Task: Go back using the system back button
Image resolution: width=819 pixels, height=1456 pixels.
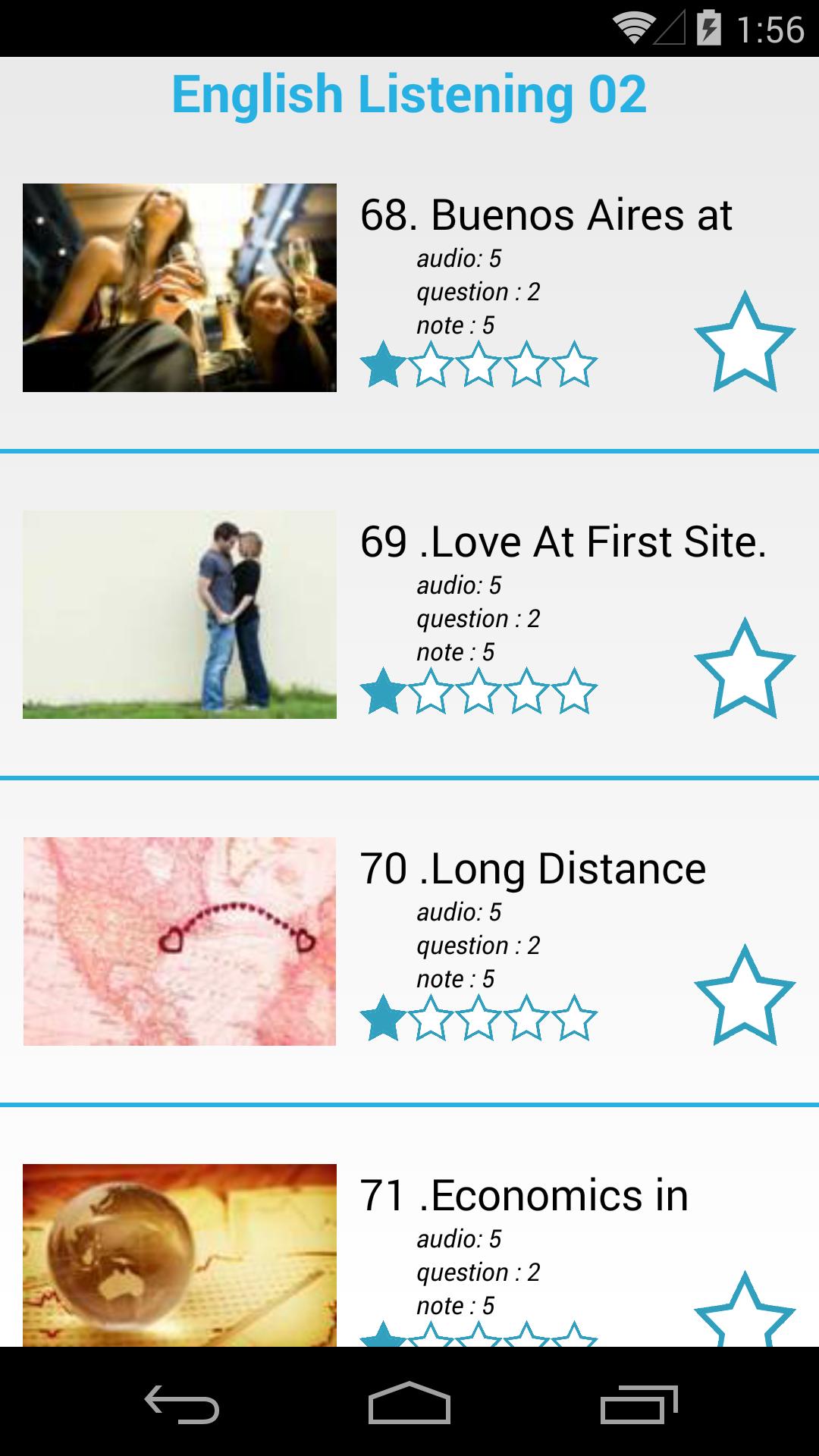Action: pos(182,1404)
